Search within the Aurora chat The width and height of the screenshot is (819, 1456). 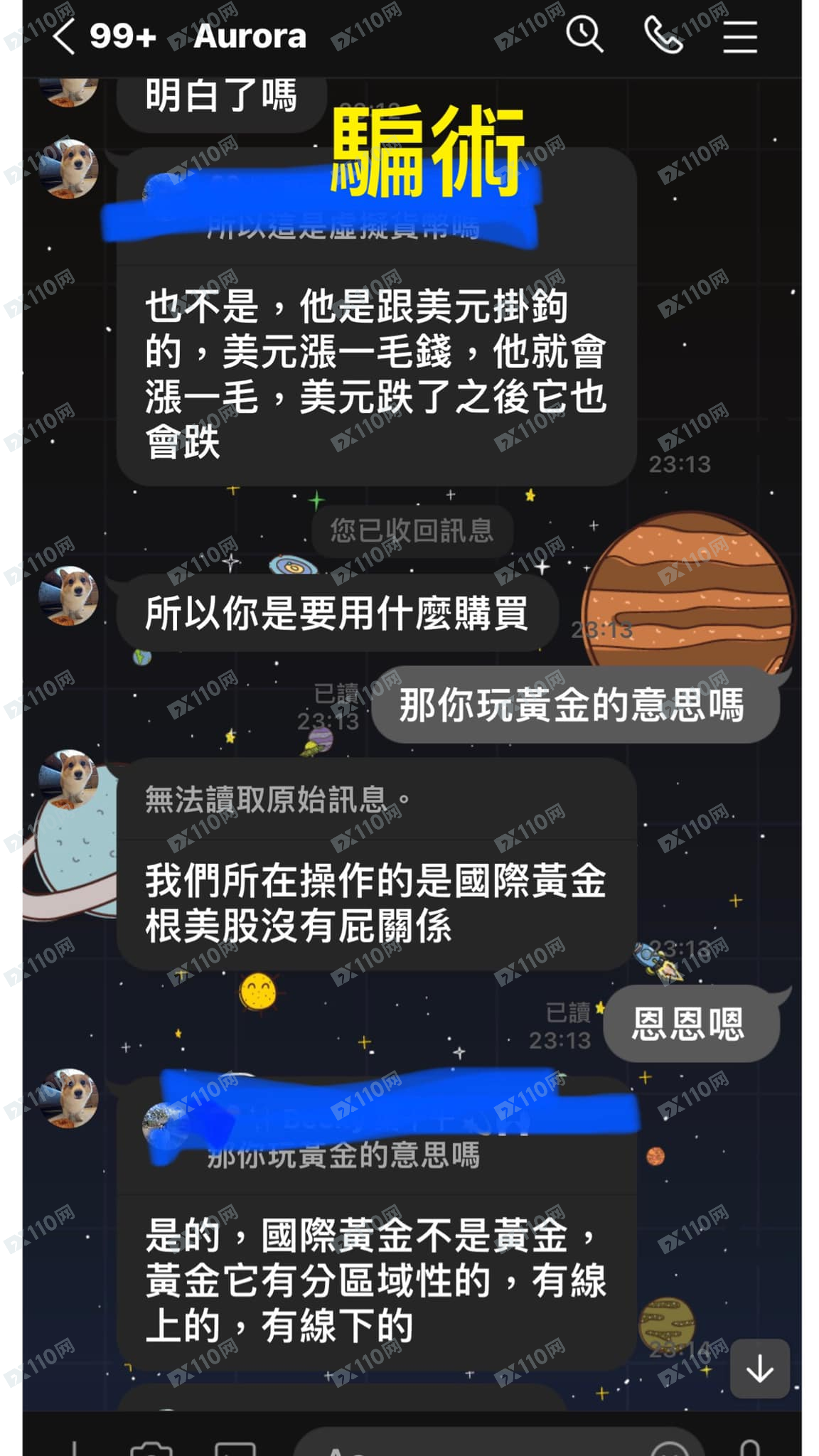coord(584,34)
